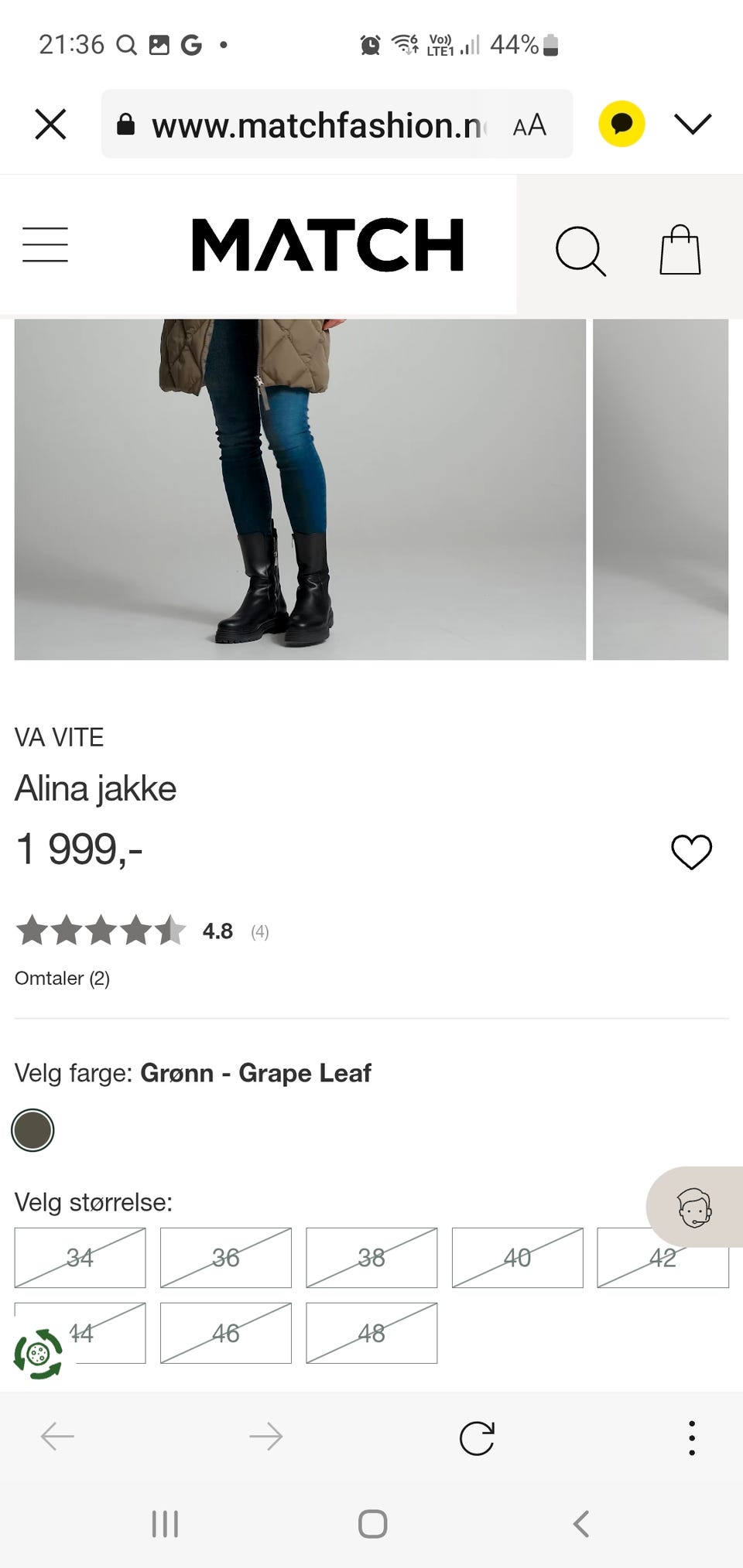743x1568 pixels.
Task: Close the in-app browser
Action: (x=51, y=124)
